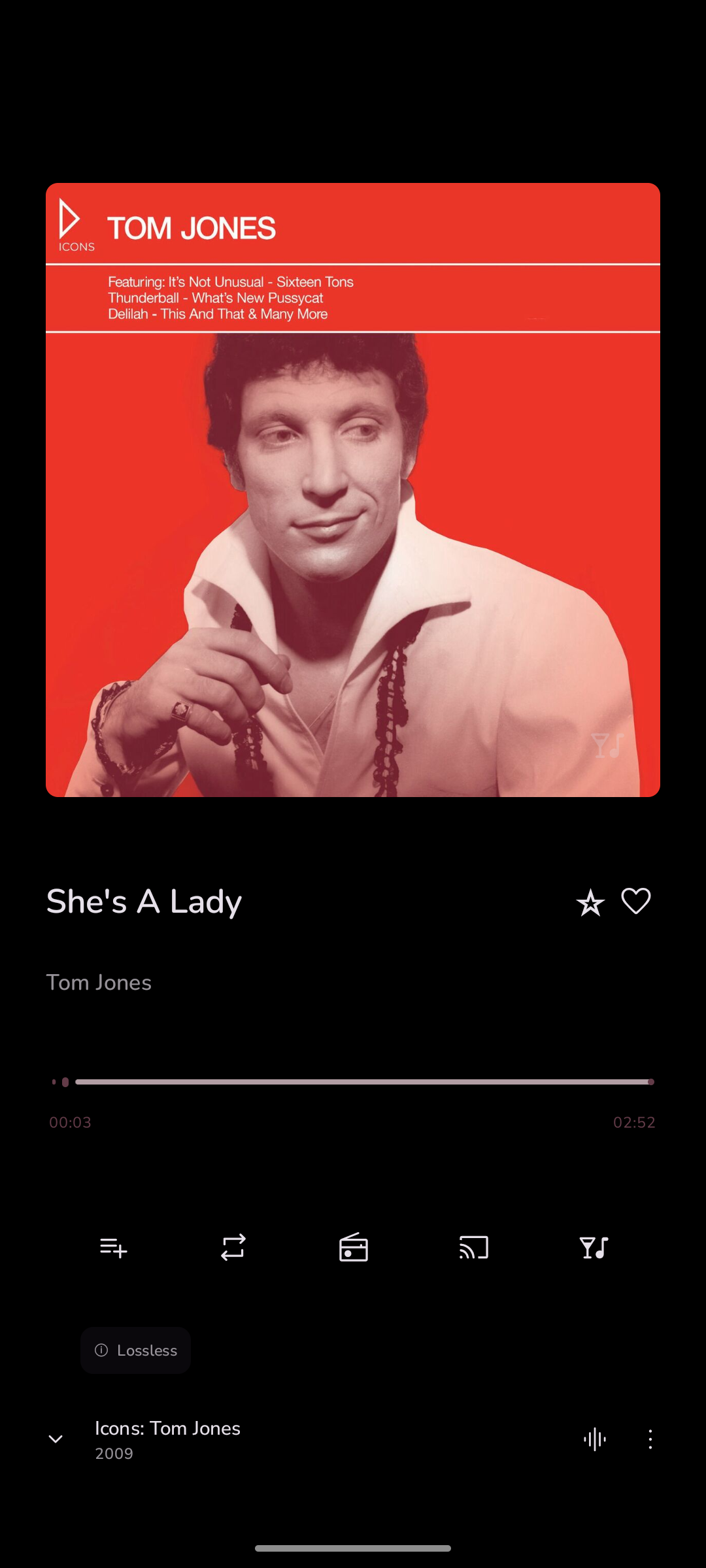Screen dimensions: 706x1568
Task: Collapse the player with the down chevron
Action: point(56,1439)
